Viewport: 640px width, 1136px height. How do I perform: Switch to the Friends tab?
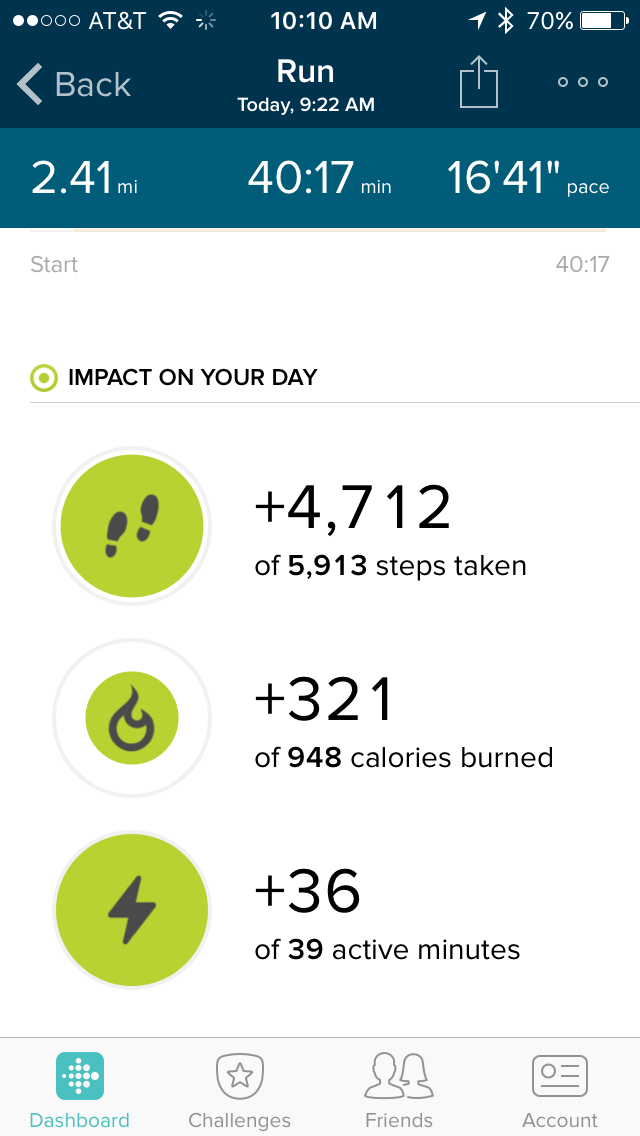pos(399,1090)
